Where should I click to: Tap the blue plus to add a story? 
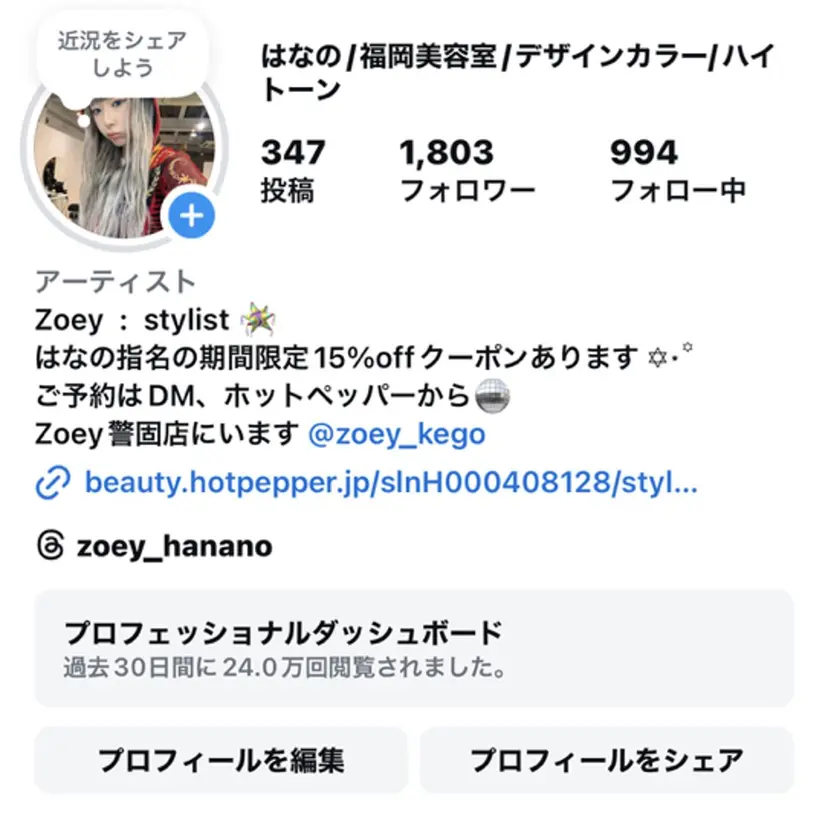coord(194,215)
